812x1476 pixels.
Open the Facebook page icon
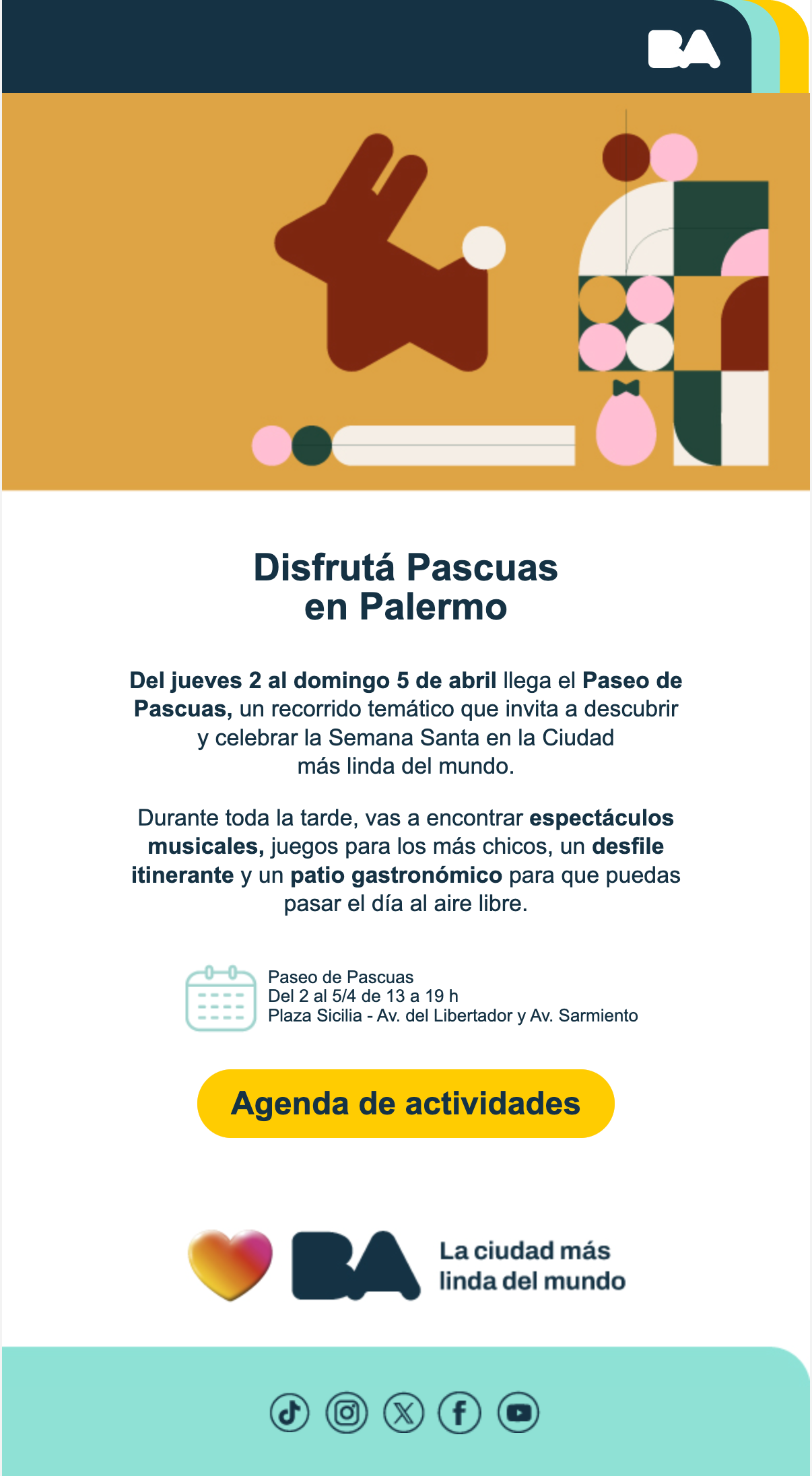tap(460, 1413)
